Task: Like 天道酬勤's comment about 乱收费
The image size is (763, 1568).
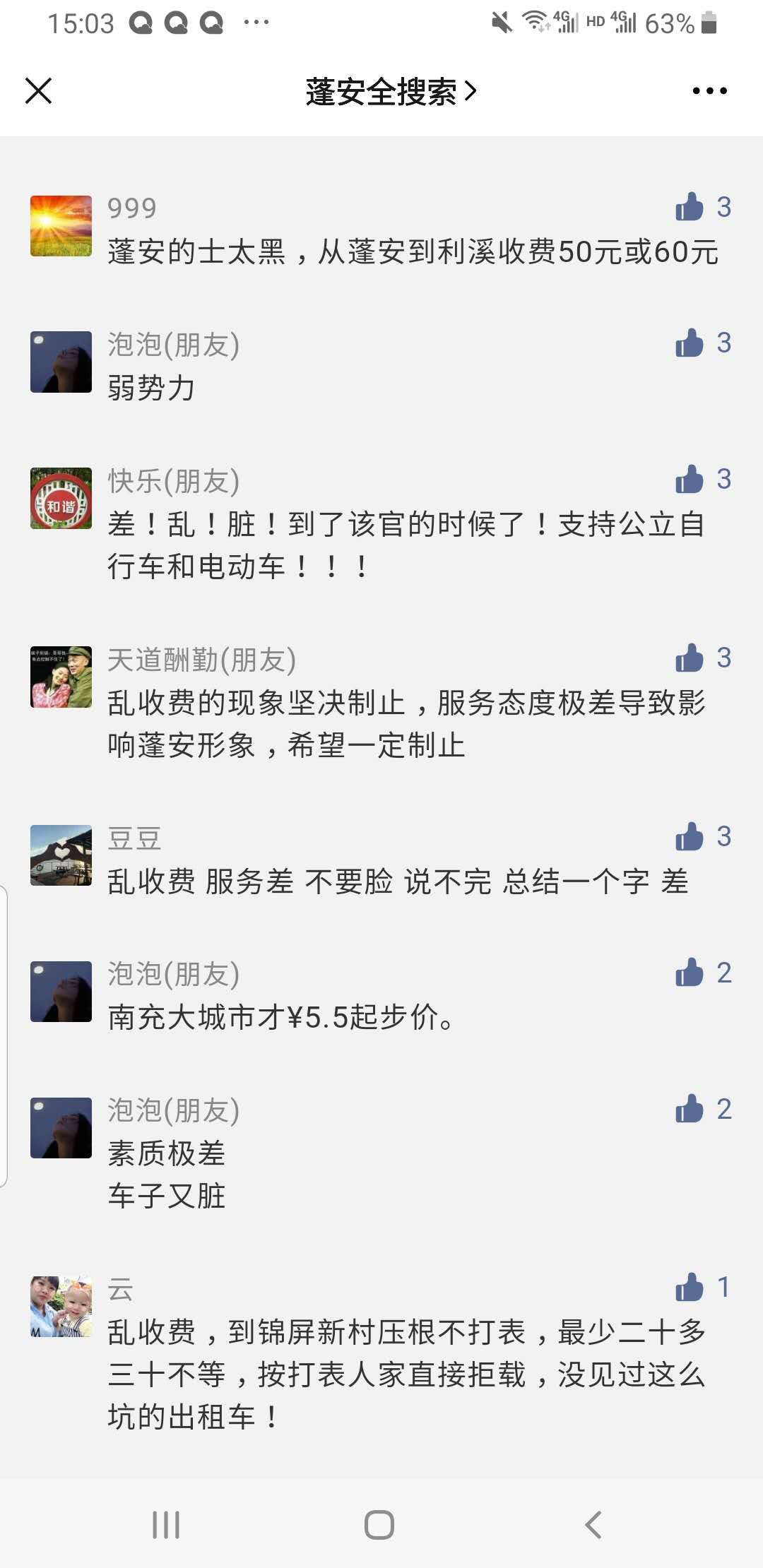Action: (x=690, y=658)
